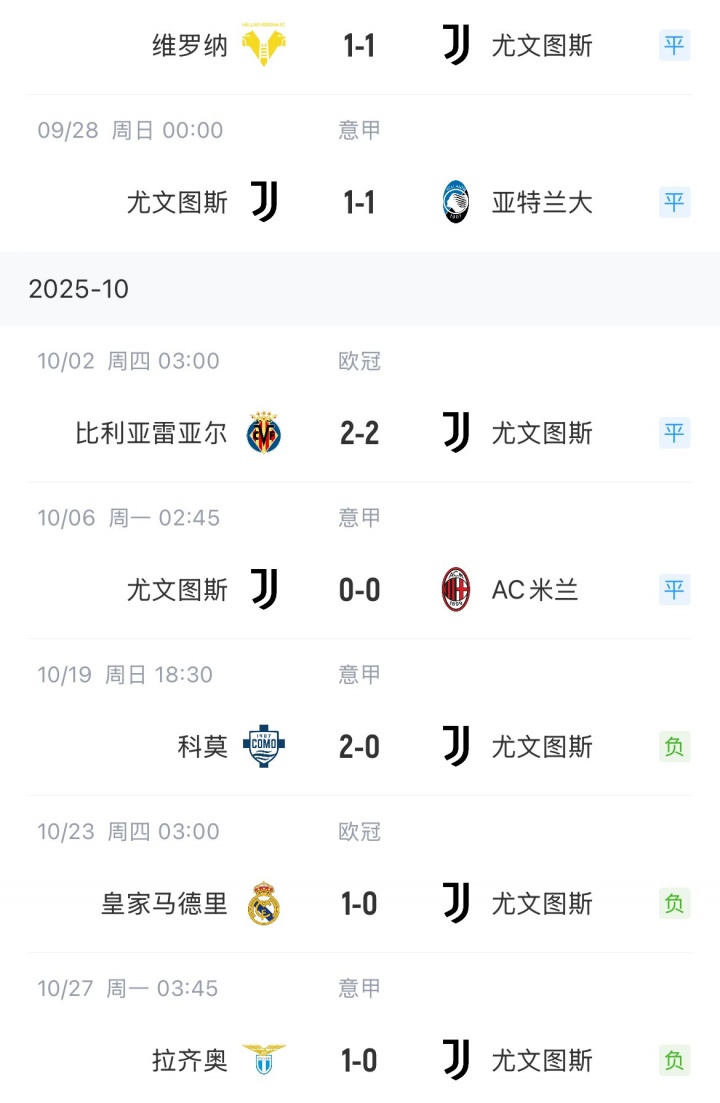This screenshot has height=1103, width=720.
Task: Tap the 拉齐奥 1-0 尤文图斯 match row
Action: point(359,1060)
